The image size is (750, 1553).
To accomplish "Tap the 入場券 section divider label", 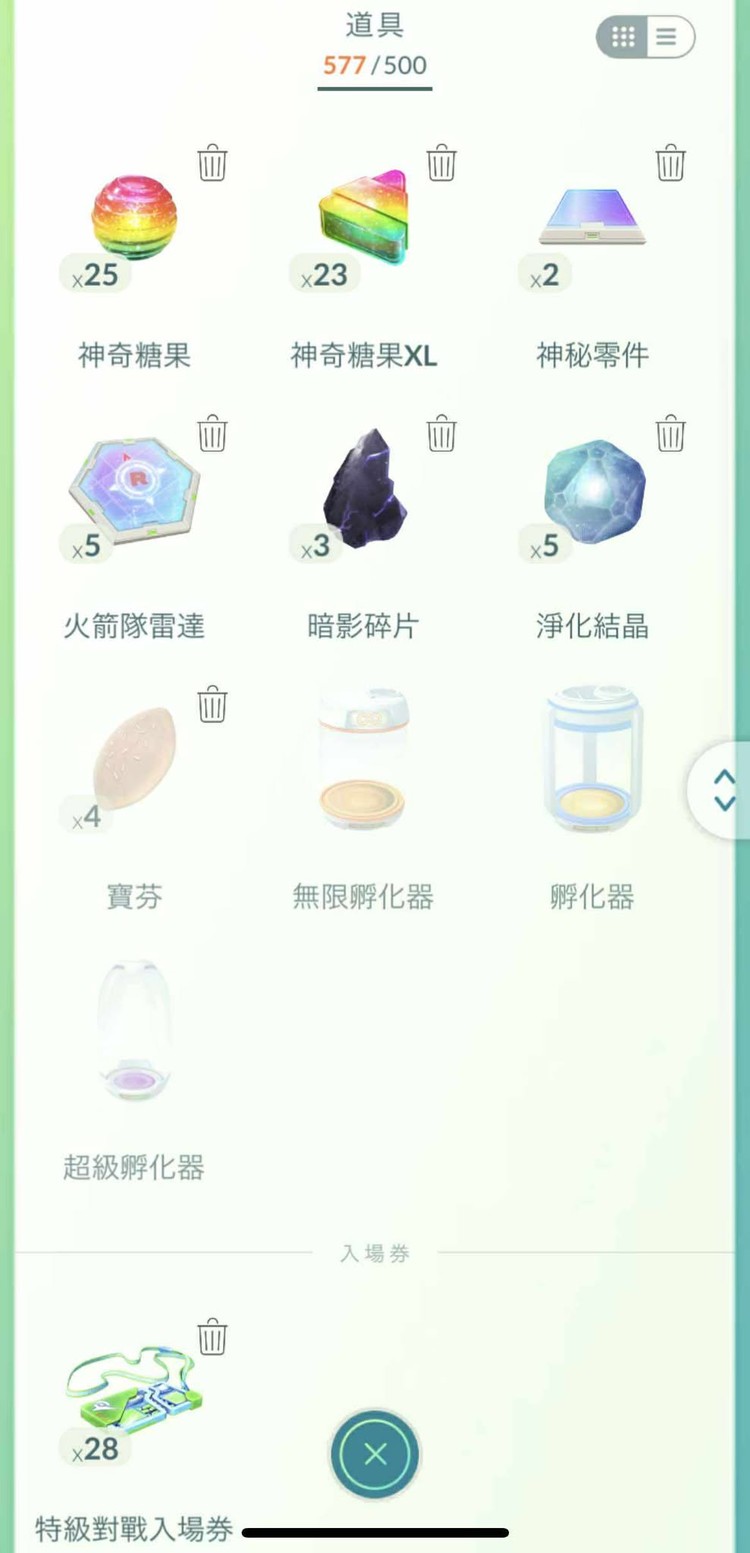I will (x=375, y=1253).
